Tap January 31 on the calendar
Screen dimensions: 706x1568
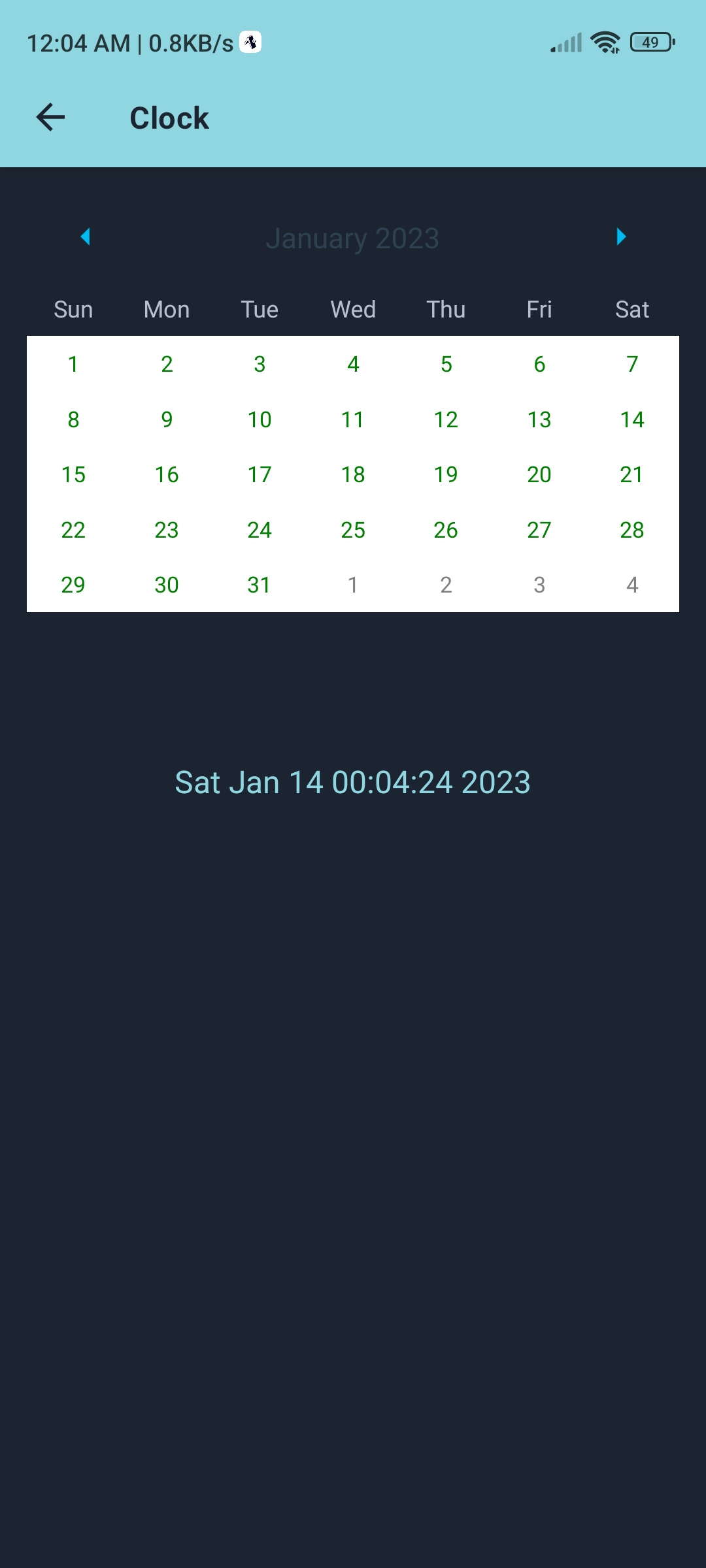[260, 585]
